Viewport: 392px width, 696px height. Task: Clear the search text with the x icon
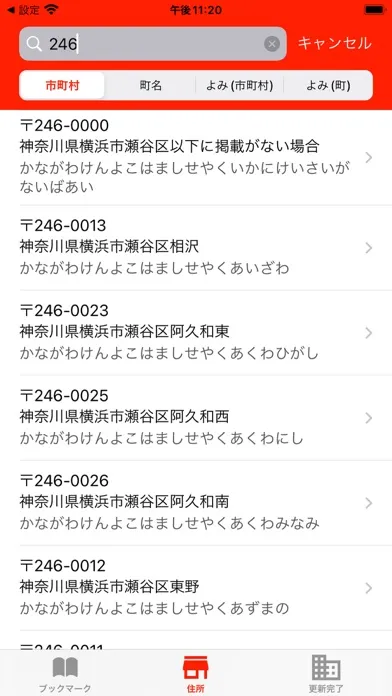click(272, 44)
